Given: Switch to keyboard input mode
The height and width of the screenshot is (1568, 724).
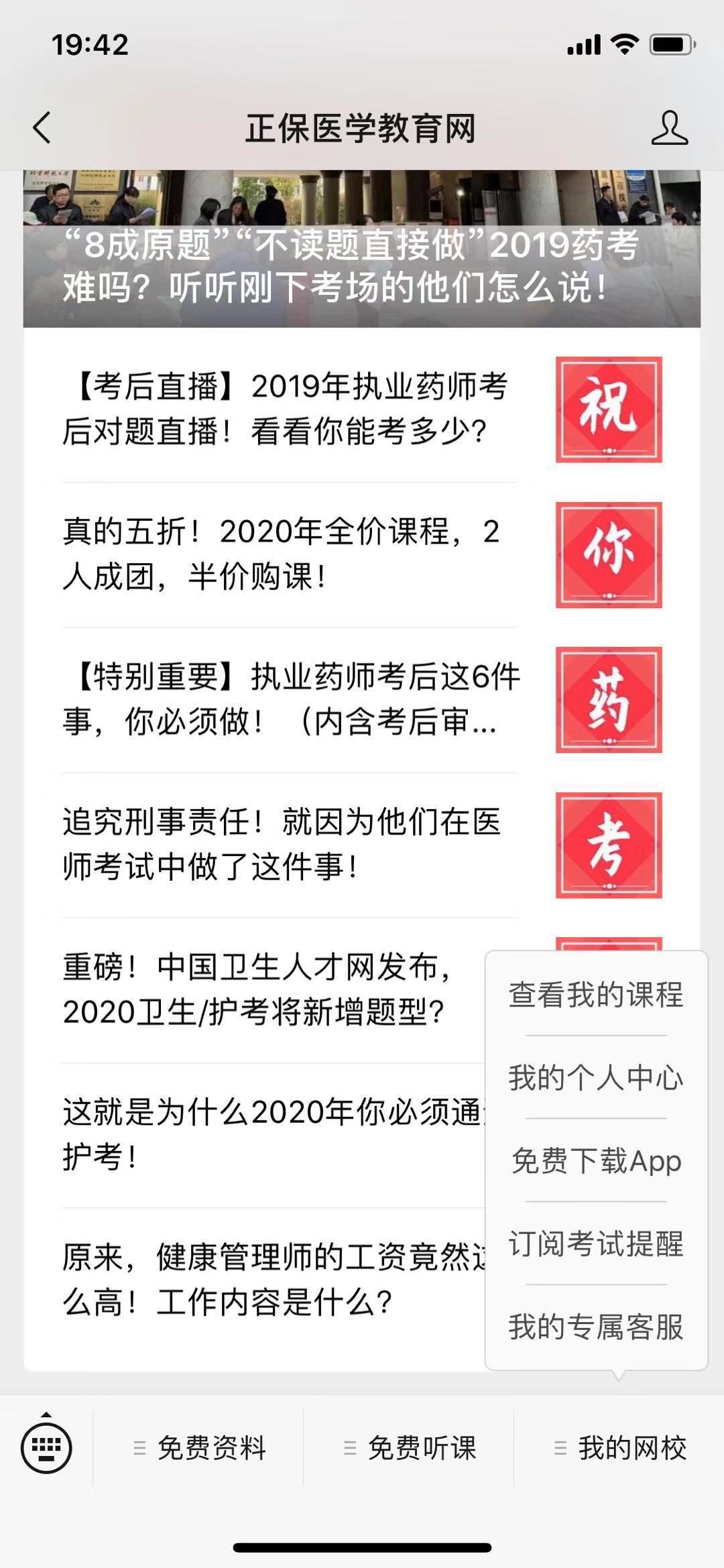Looking at the screenshot, I should pos(46,1448).
